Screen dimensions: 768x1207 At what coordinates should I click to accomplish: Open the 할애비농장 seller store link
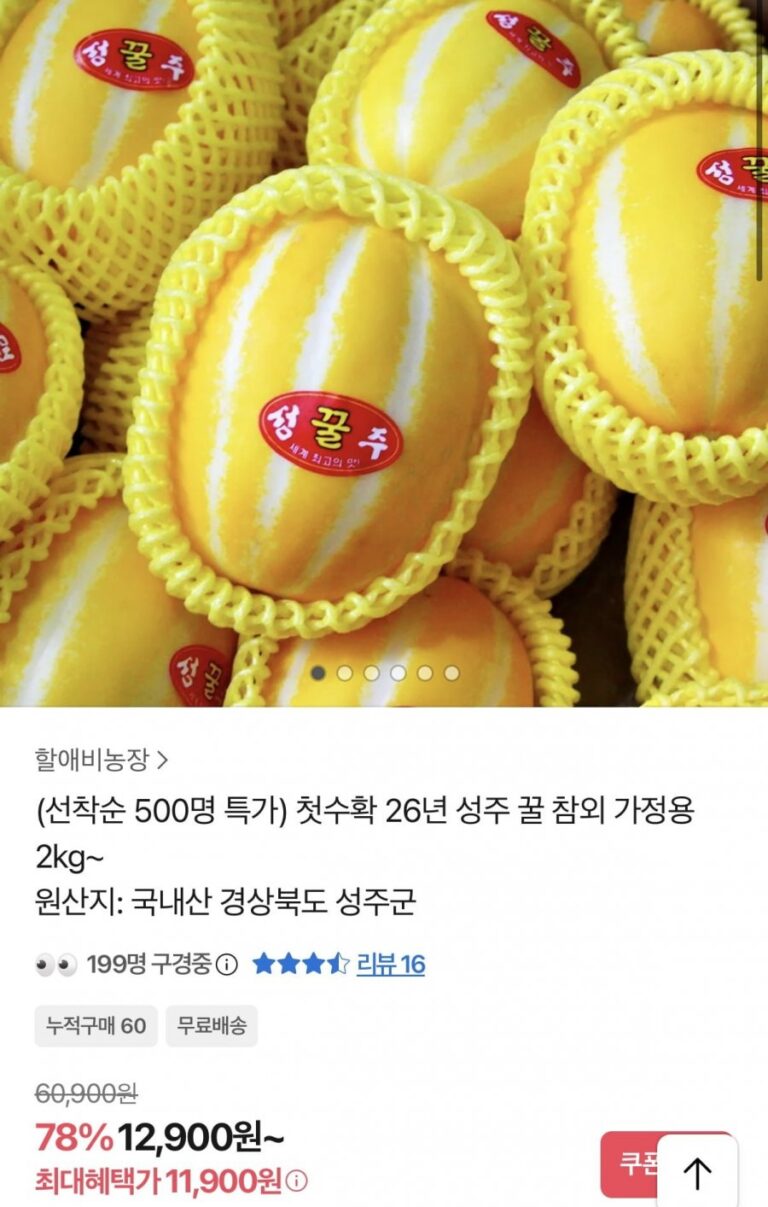click(101, 760)
